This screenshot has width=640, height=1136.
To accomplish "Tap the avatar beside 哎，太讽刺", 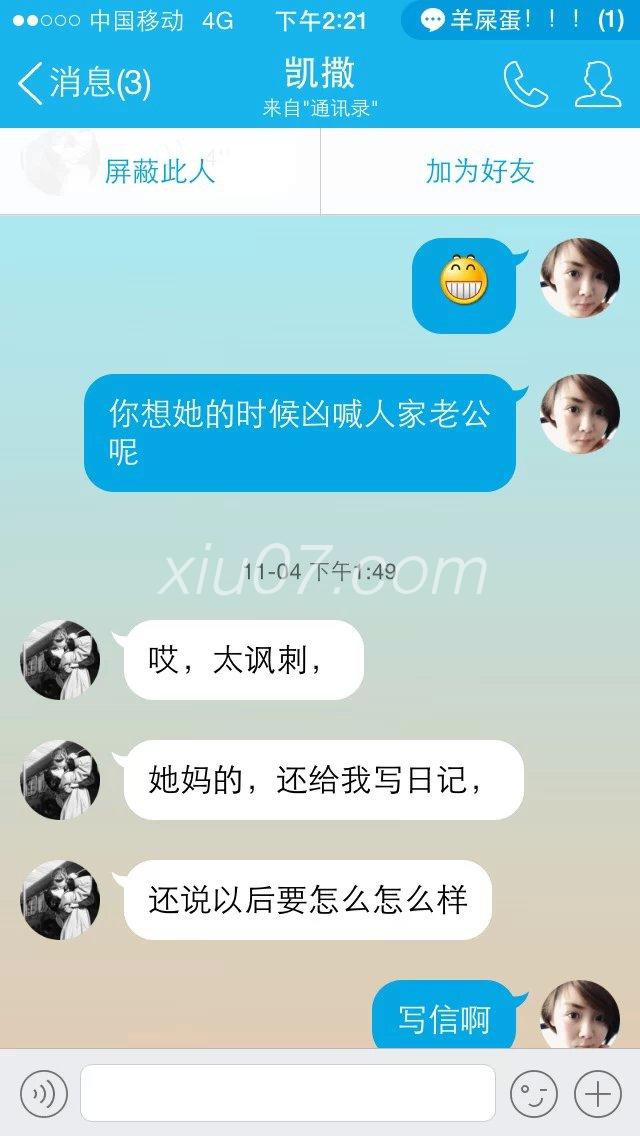I will pos(60,660).
